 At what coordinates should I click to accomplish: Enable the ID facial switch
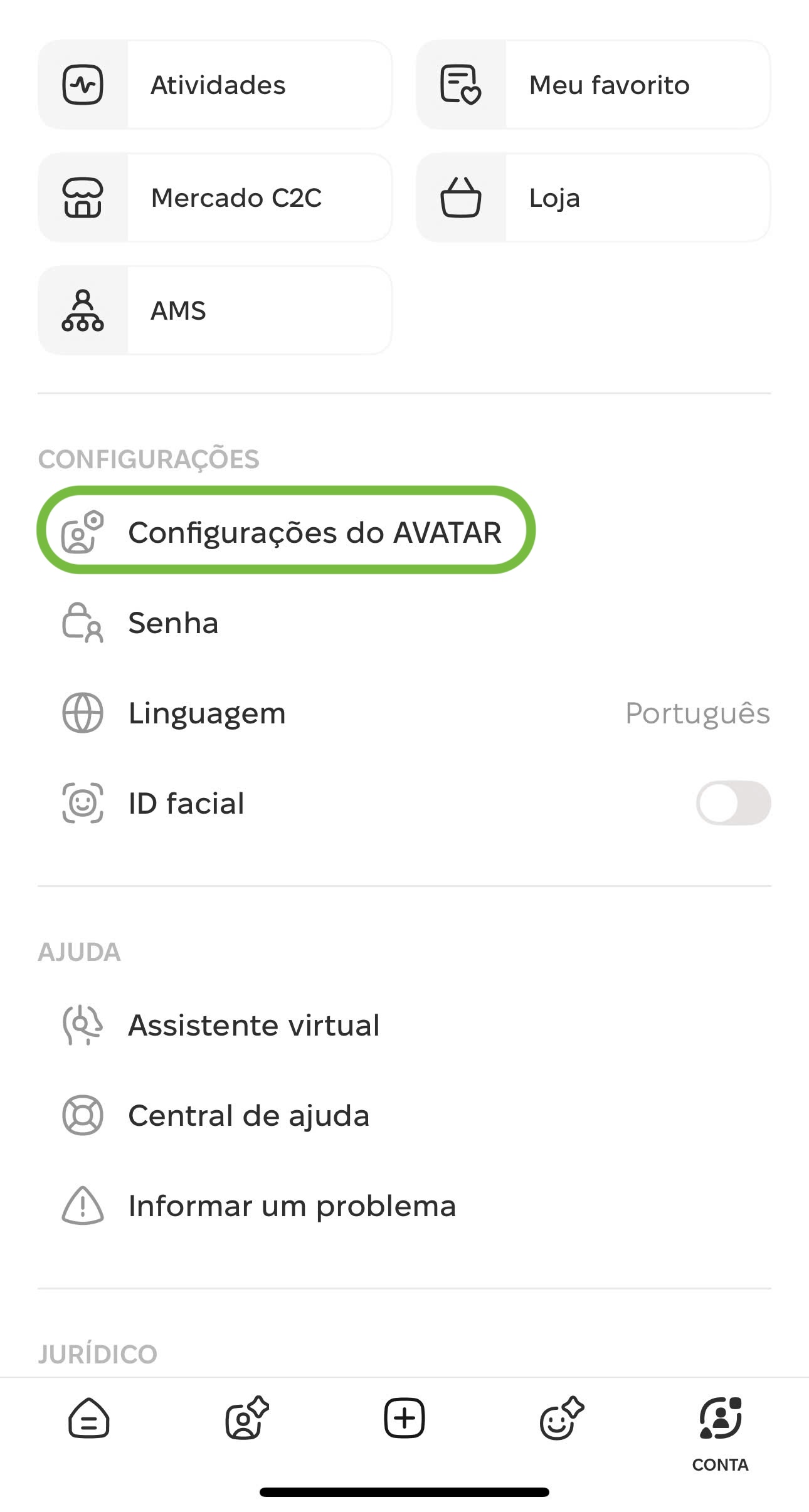733,803
